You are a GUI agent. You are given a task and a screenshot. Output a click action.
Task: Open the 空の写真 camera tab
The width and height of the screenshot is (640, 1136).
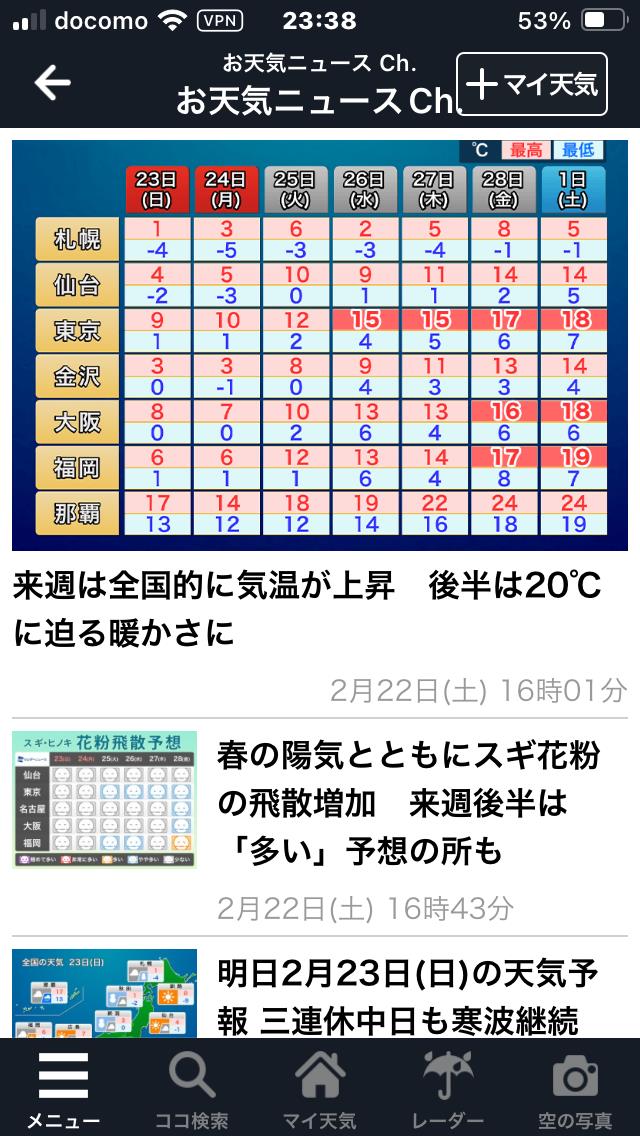575,1086
